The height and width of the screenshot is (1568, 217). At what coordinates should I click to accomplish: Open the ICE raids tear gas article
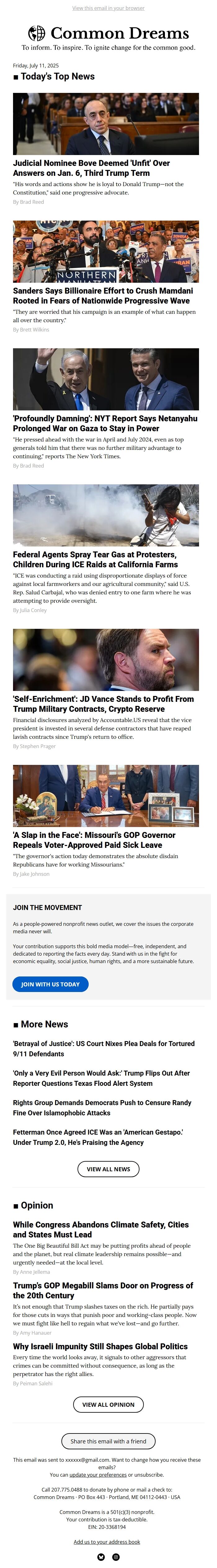(95, 560)
